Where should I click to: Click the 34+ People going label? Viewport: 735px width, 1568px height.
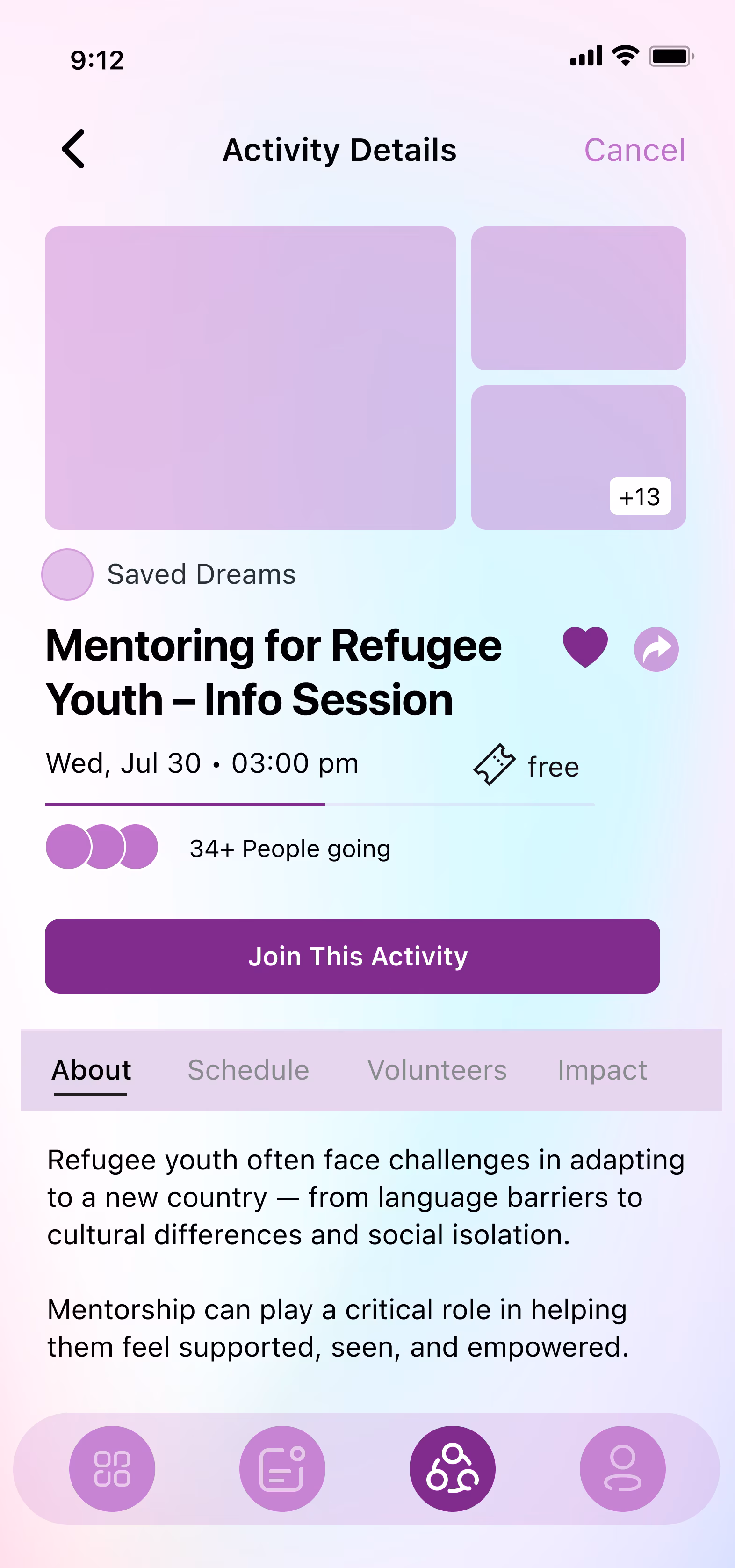click(x=289, y=847)
